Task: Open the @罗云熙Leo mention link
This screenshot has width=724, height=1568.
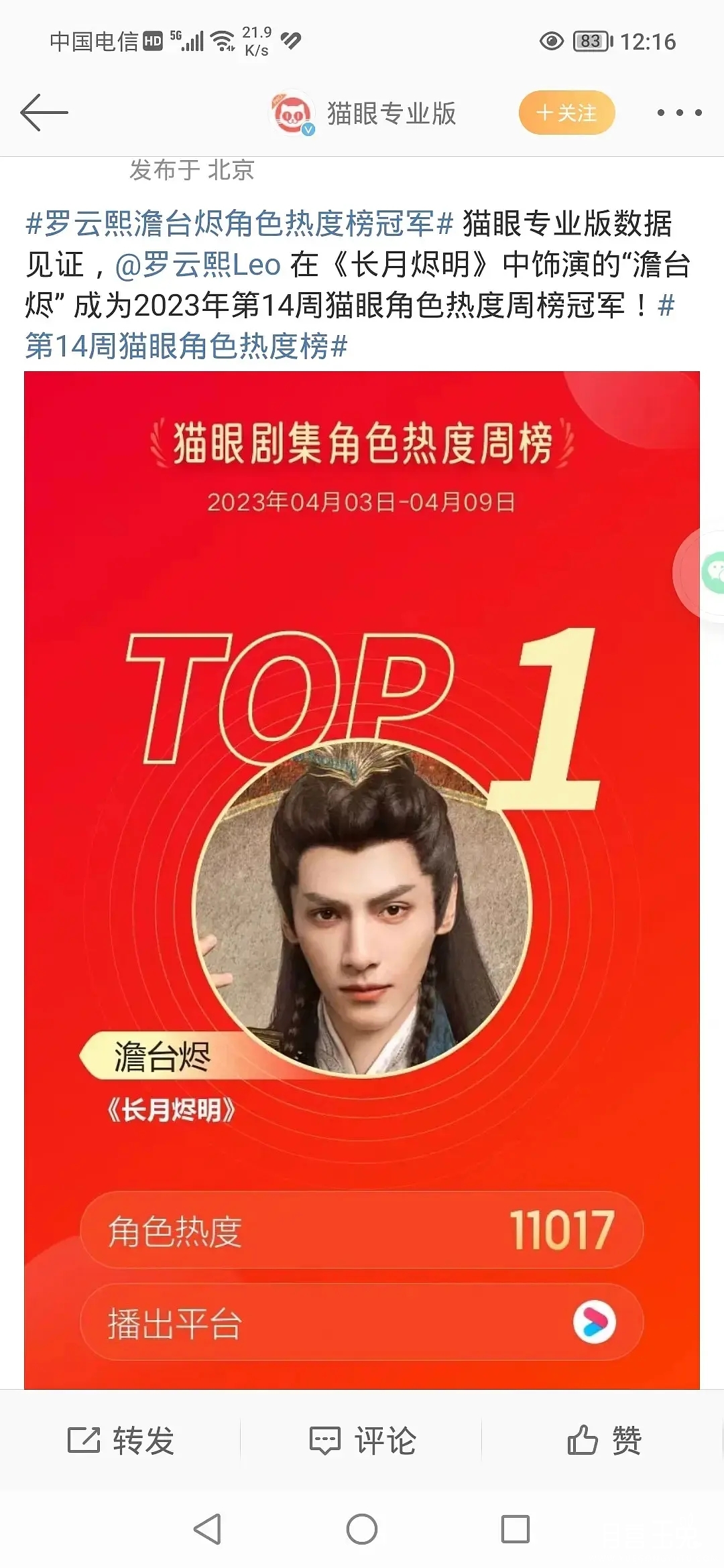Action: [198, 265]
